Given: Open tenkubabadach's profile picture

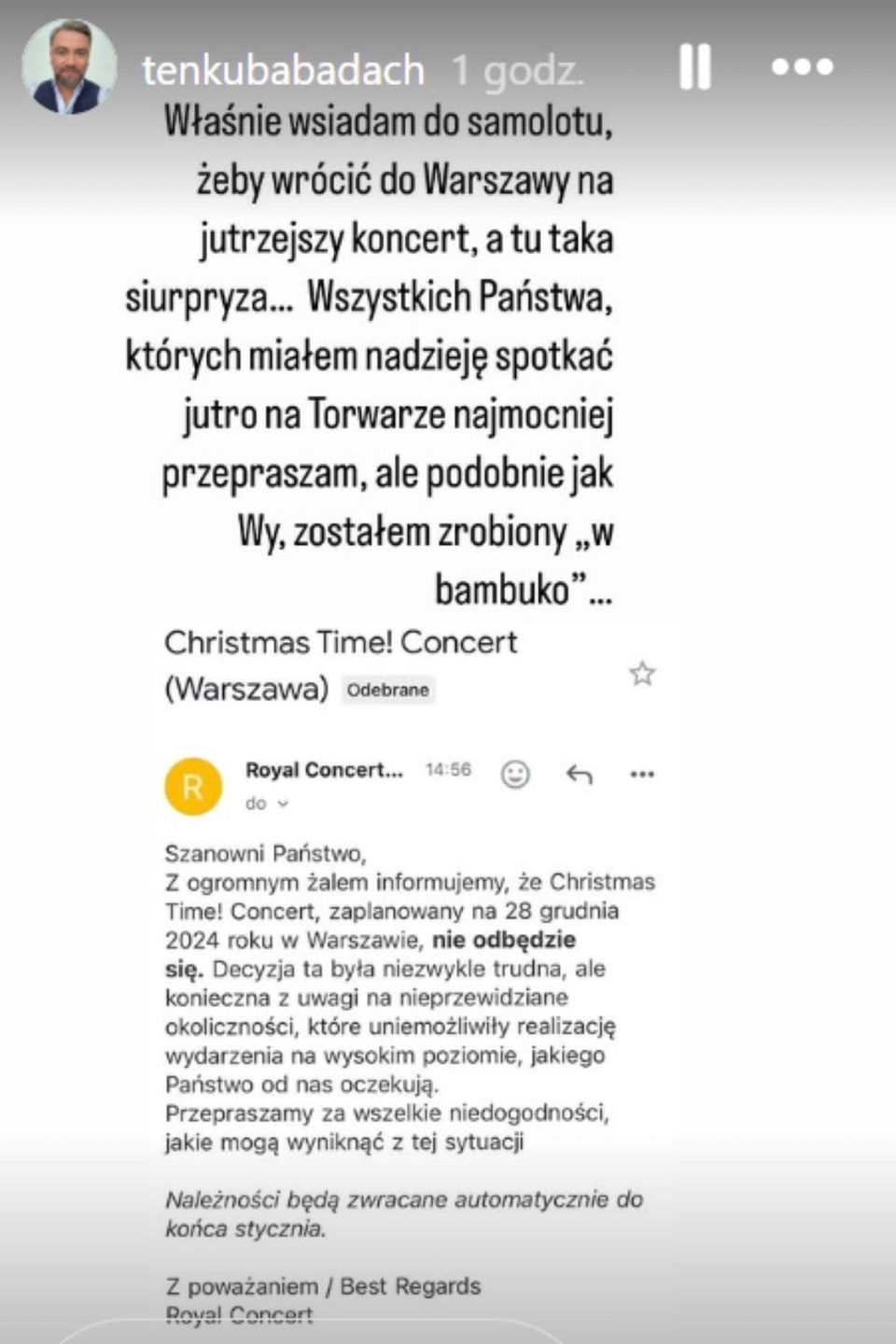Looking at the screenshot, I should click(x=69, y=67).
